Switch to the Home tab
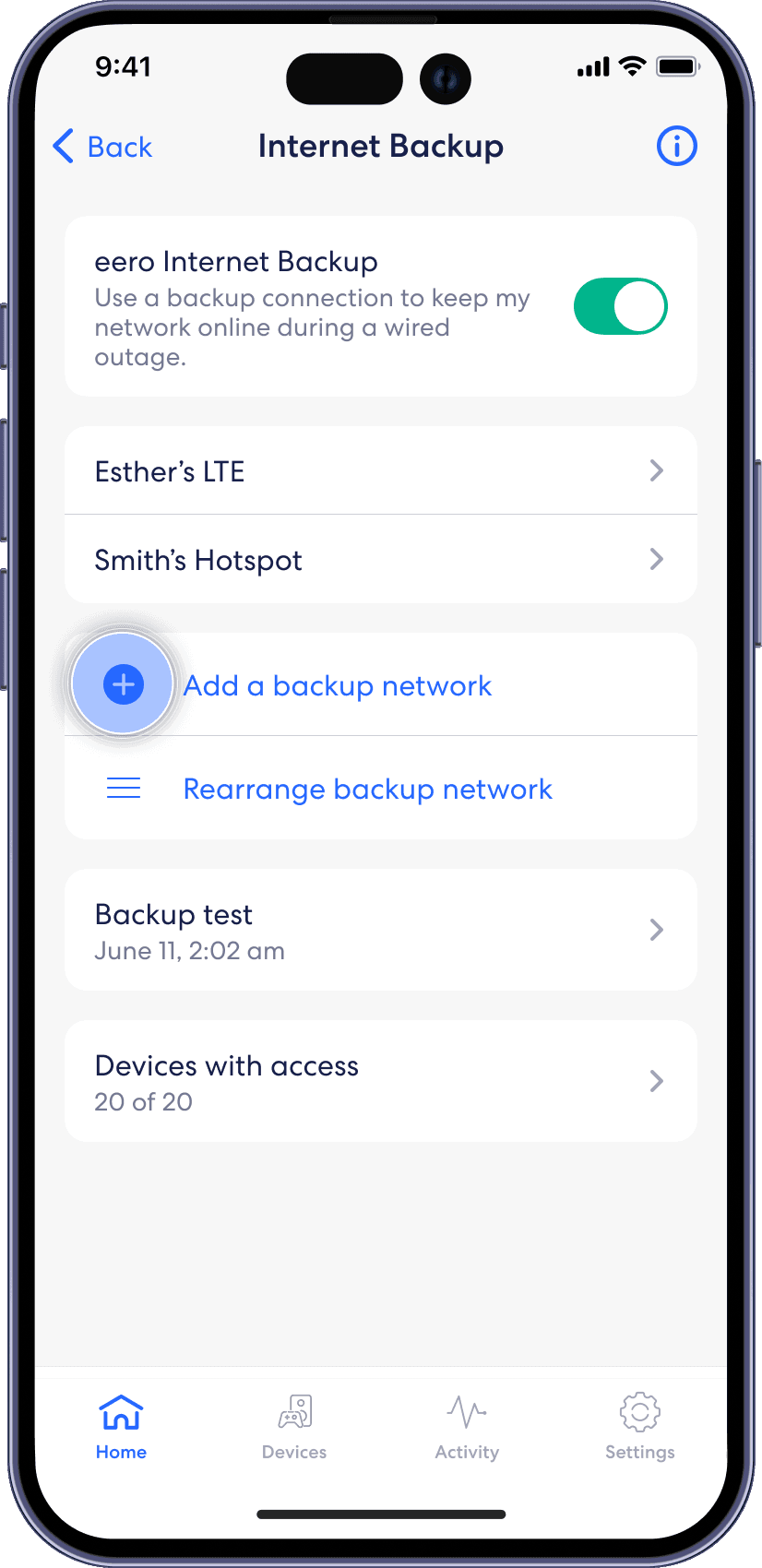Screen dimensions: 762x1568 (121, 1427)
